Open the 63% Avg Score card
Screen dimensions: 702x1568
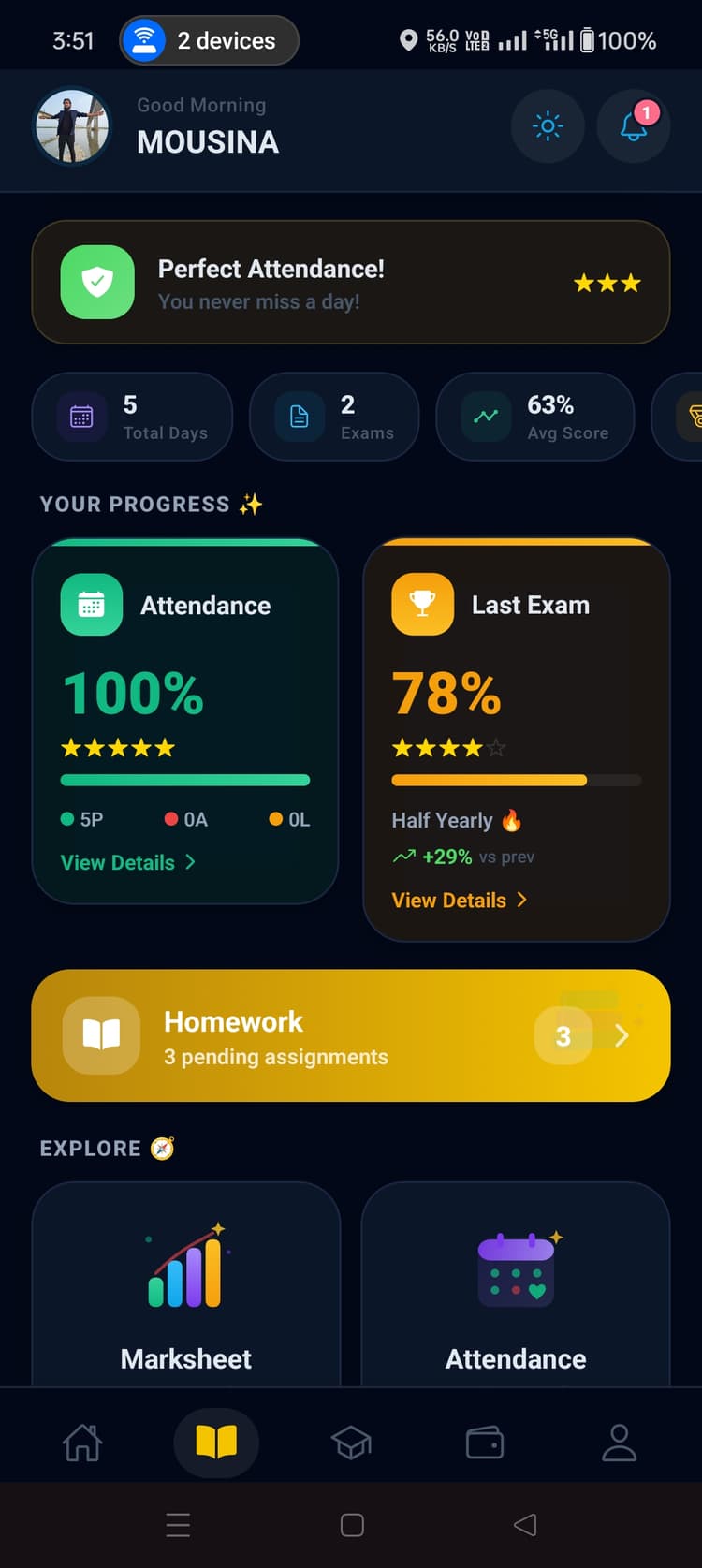(534, 417)
